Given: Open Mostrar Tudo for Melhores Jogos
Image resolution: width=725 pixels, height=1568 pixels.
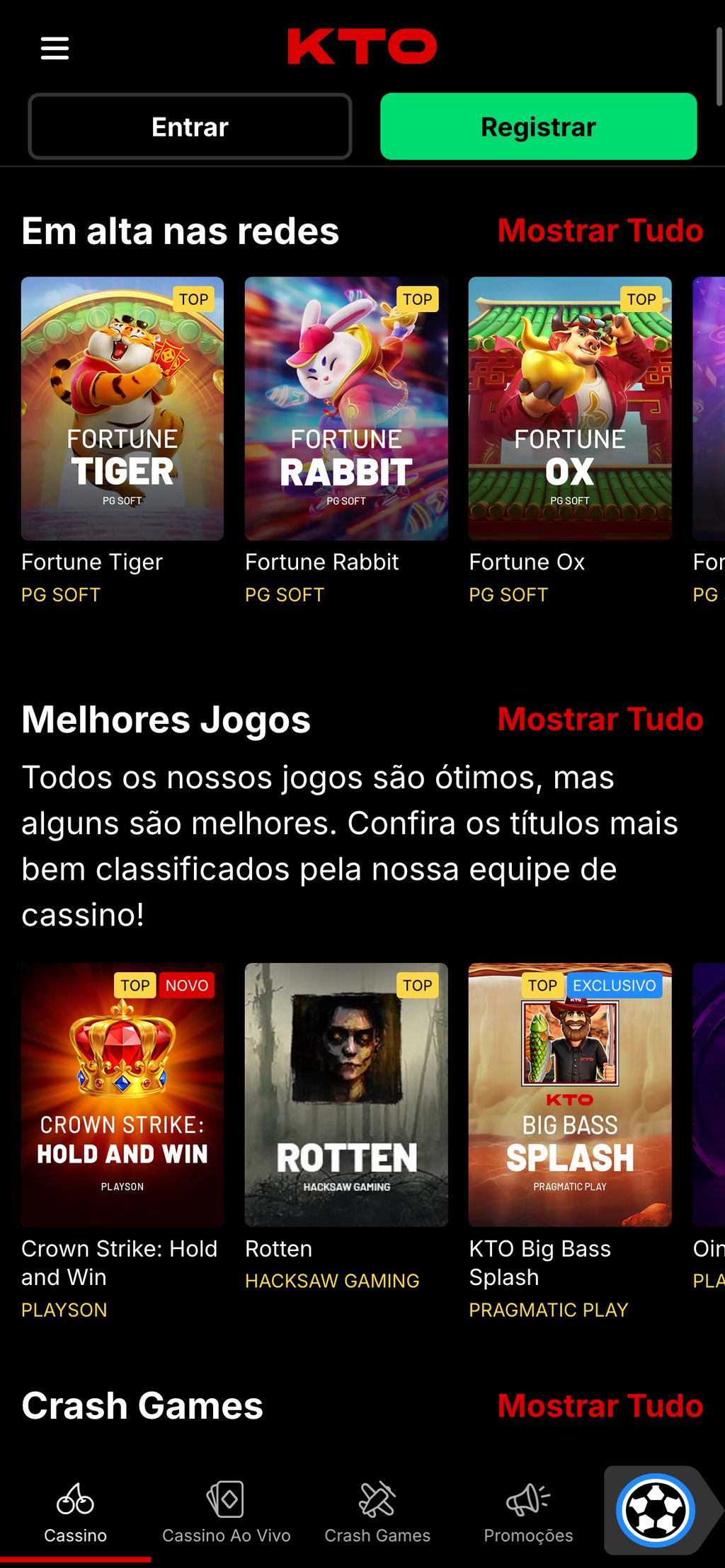Looking at the screenshot, I should click(600, 719).
